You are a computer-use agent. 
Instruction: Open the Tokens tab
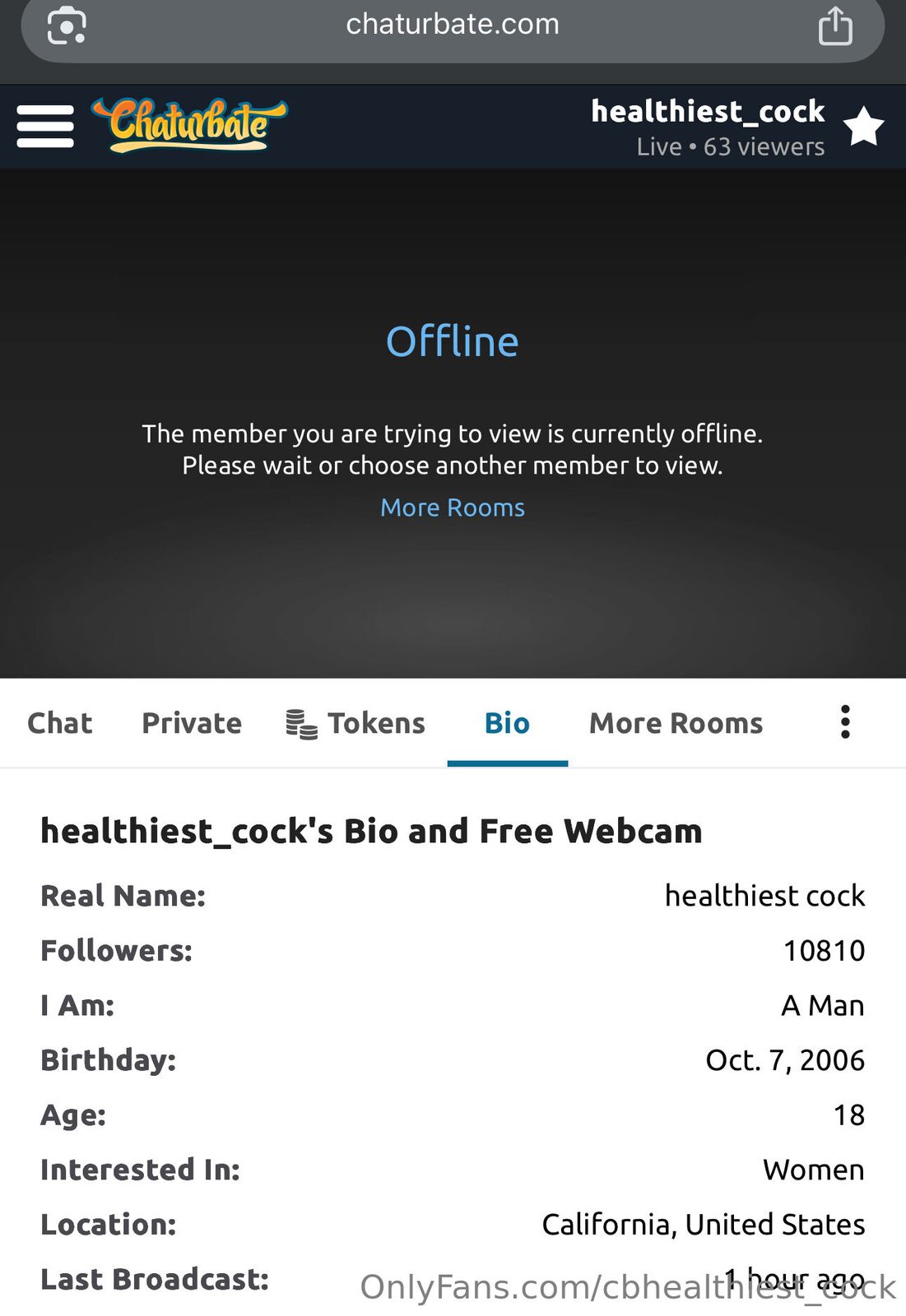click(355, 723)
